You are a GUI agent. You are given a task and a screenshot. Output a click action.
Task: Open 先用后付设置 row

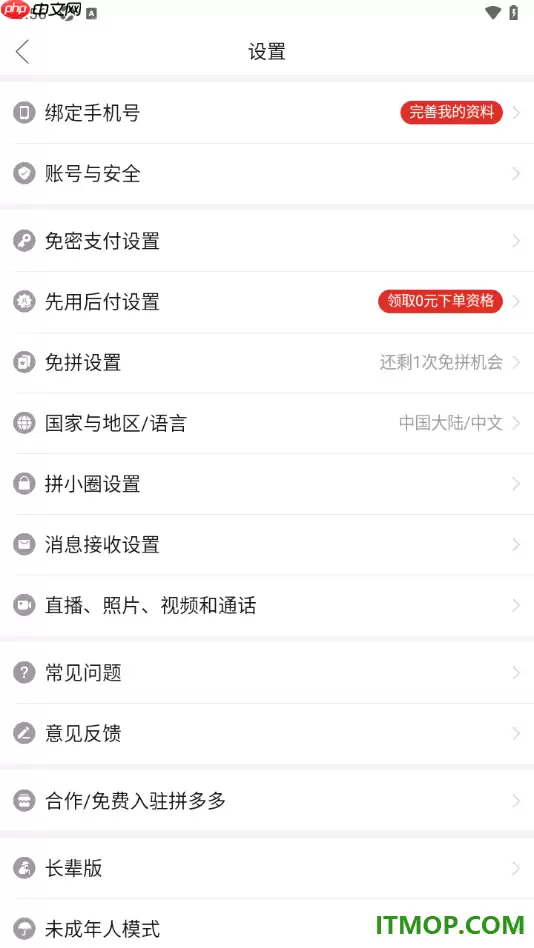[267, 302]
